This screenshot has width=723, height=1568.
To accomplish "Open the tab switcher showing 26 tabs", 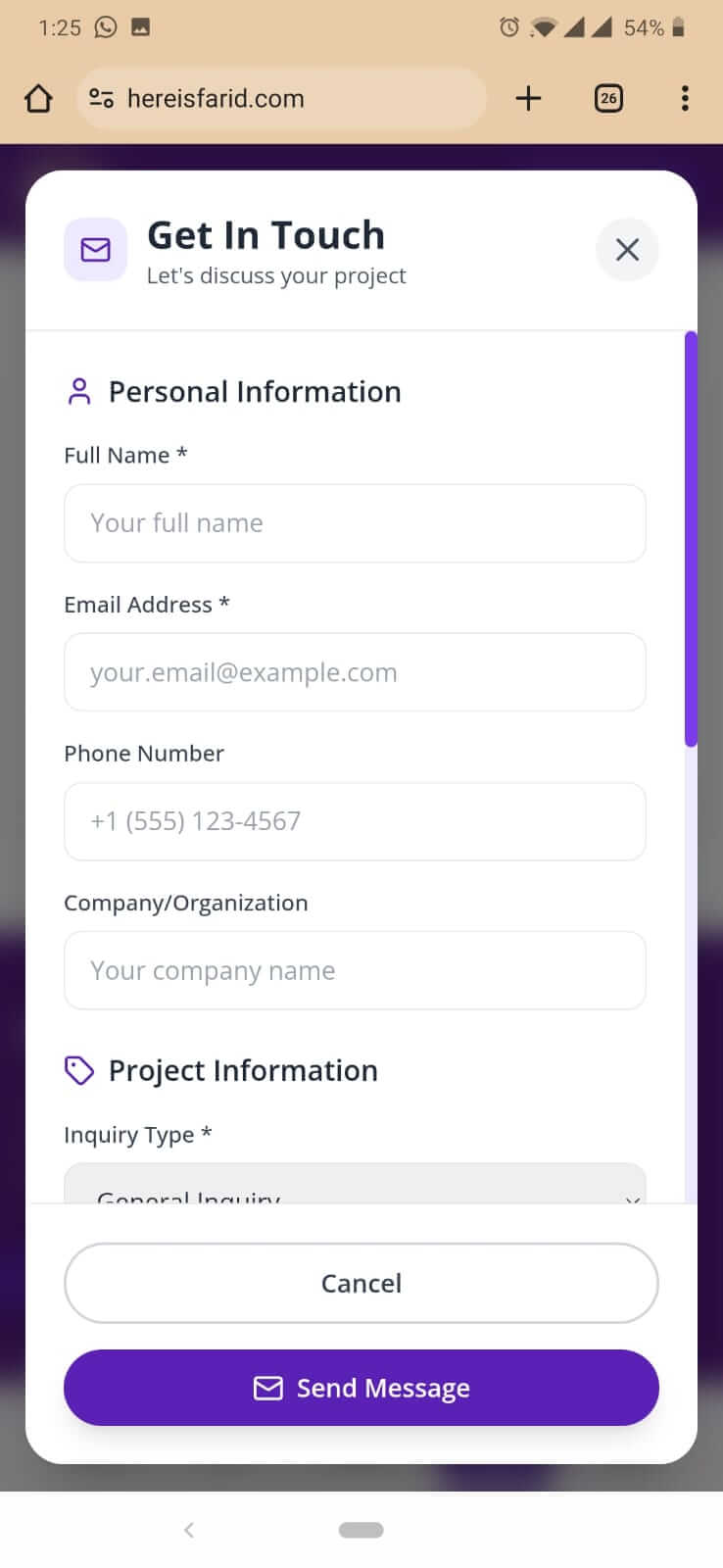I will click(x=608, y=98).
